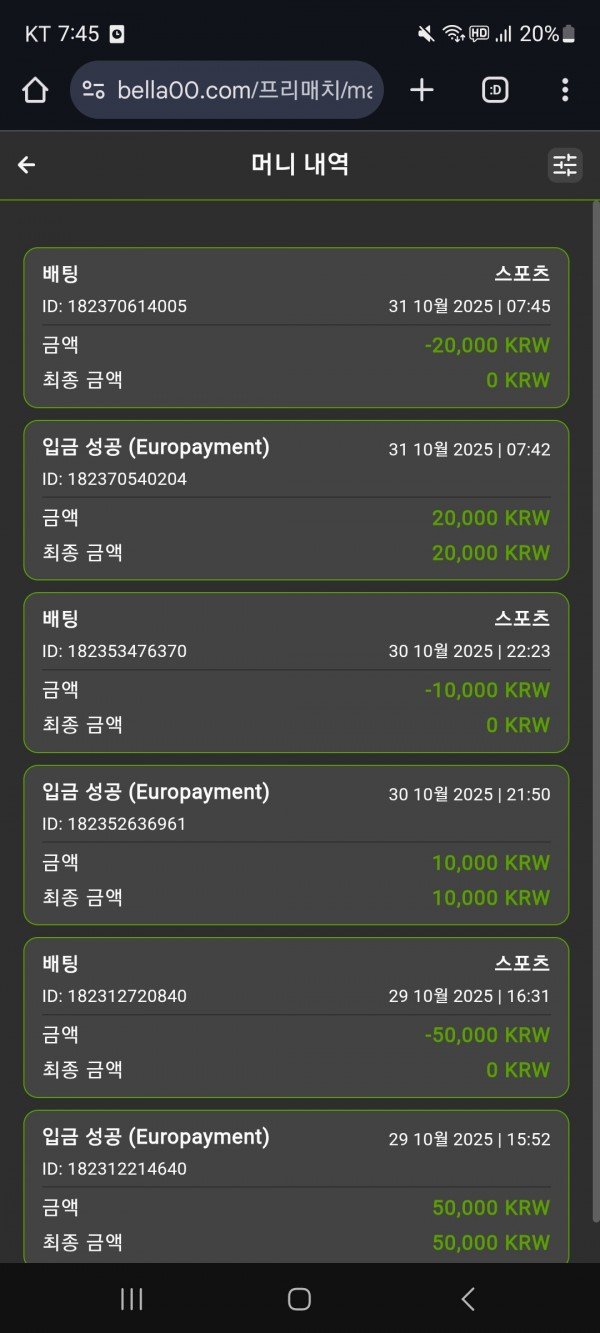Viewport: 600px width, 1333px height.
Task: Tap the system home button
Action: click(299, 1299)
